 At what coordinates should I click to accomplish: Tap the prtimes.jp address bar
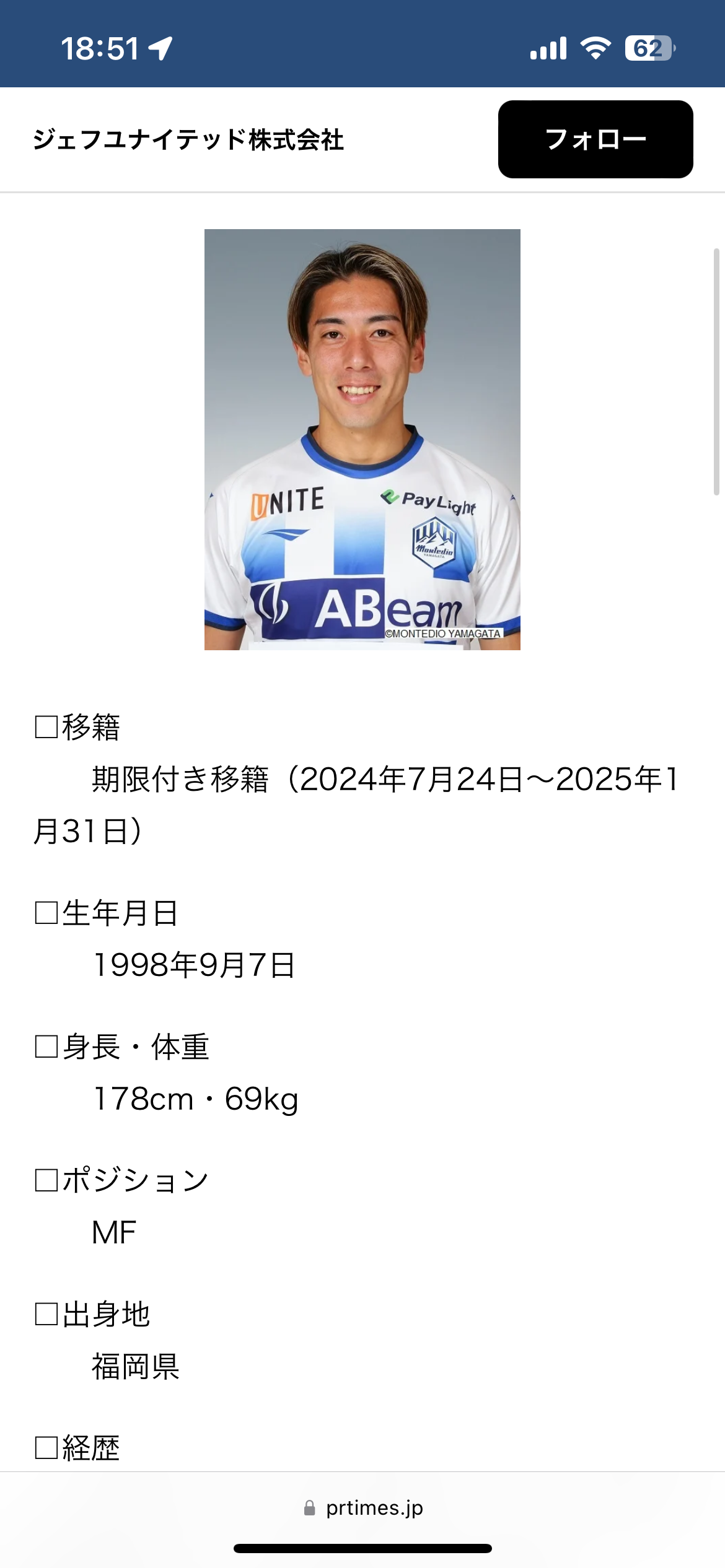[363, 1508]
